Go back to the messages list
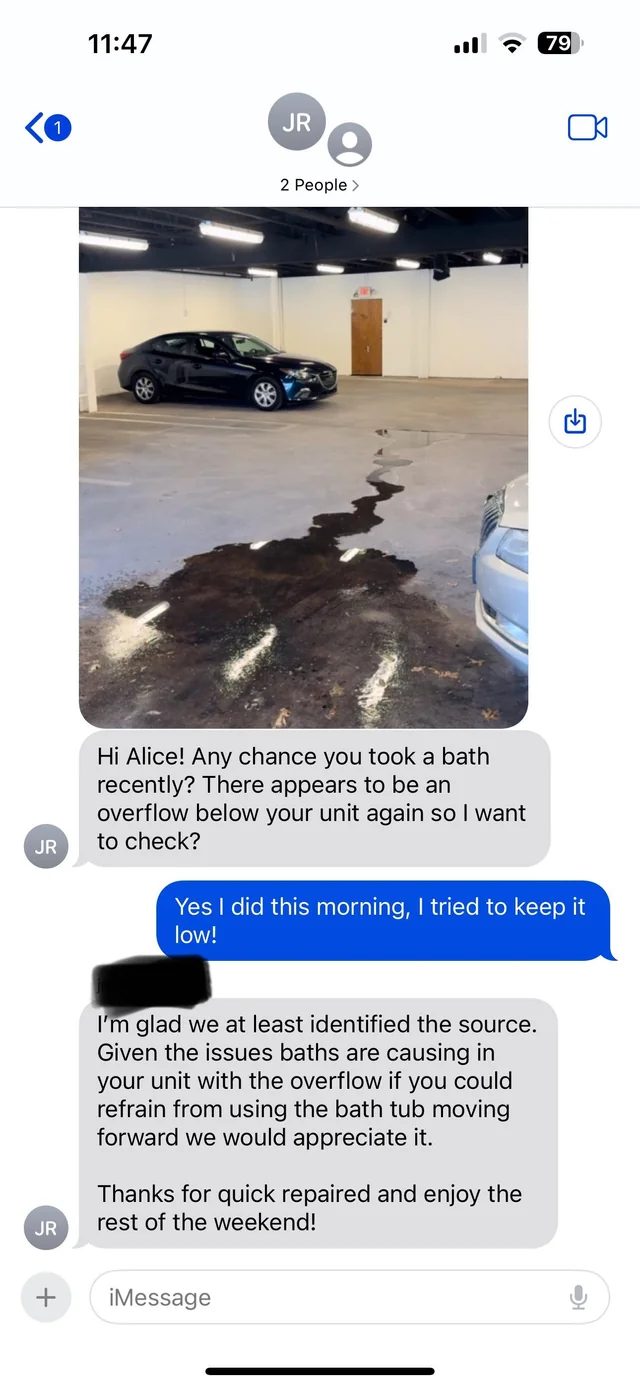 (45, 128)
